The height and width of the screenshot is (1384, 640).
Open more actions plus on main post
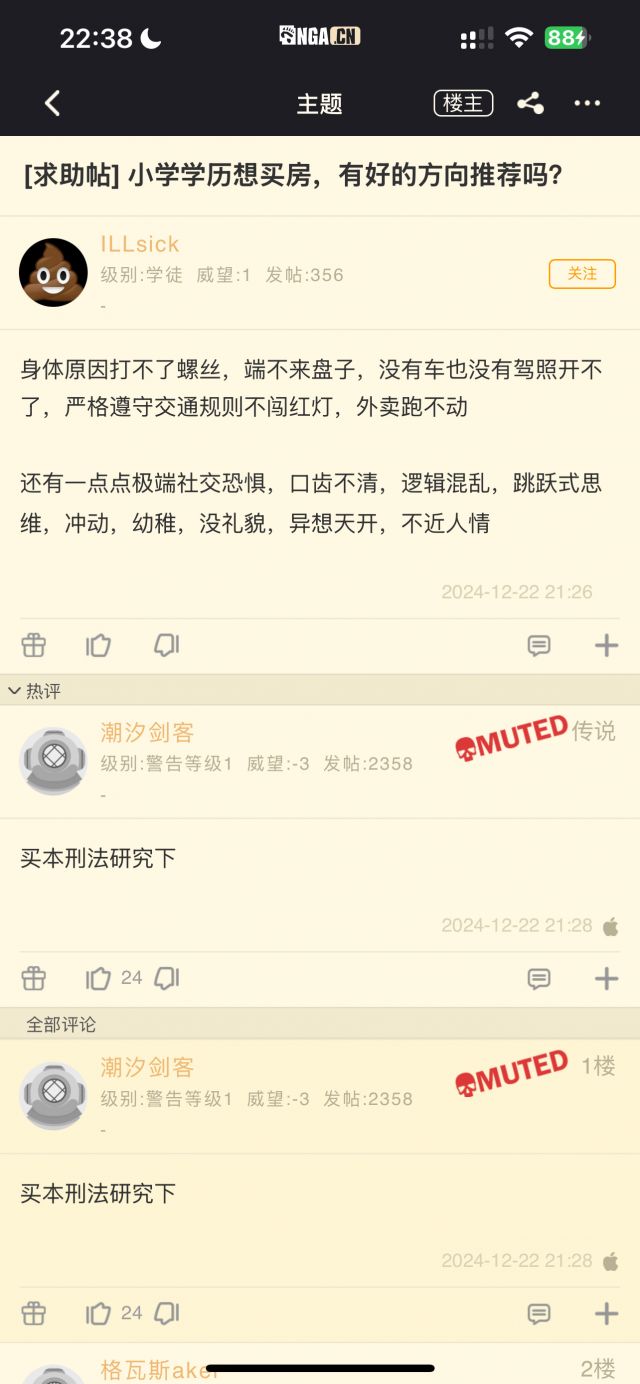(606, 646)
